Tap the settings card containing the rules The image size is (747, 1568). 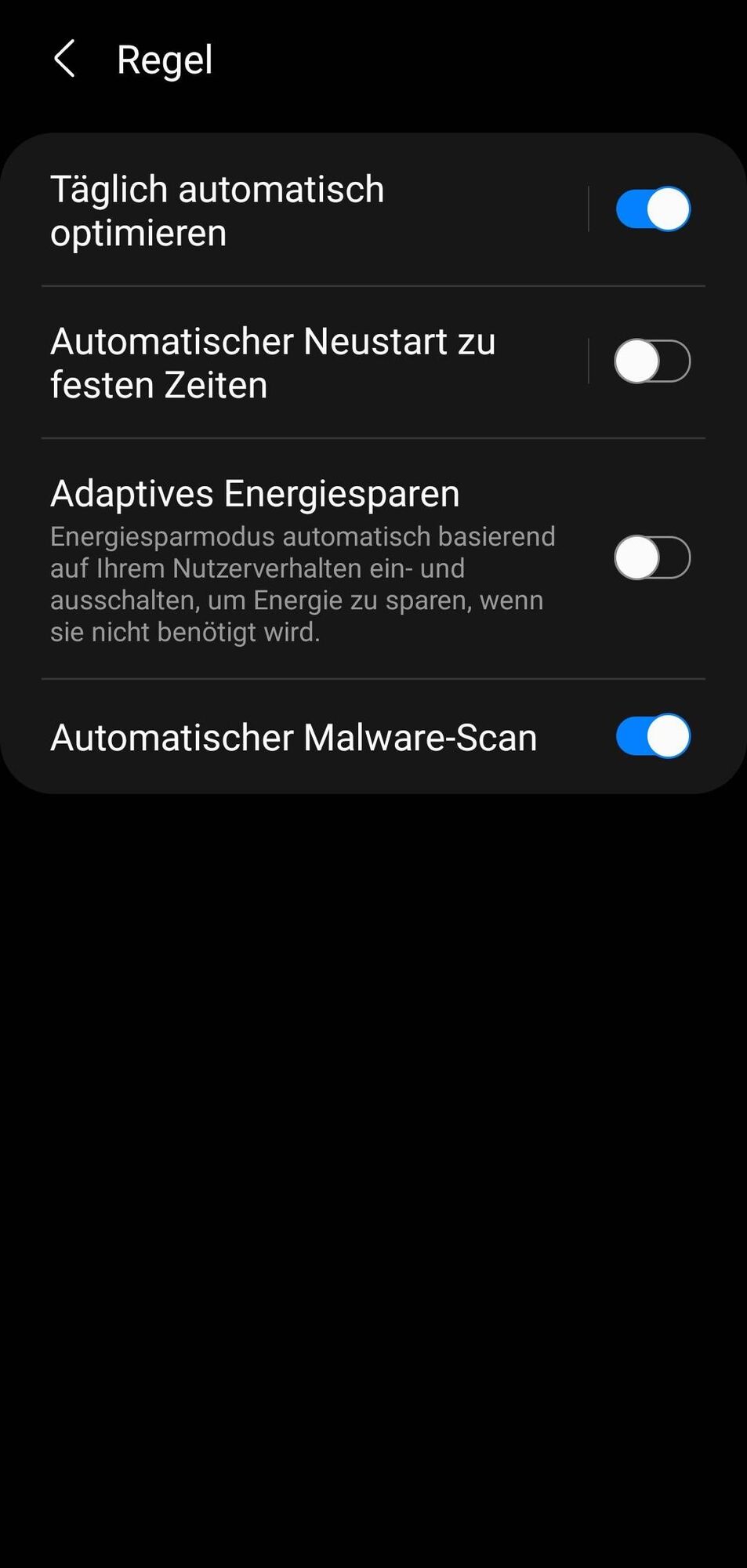coord(373,459)
